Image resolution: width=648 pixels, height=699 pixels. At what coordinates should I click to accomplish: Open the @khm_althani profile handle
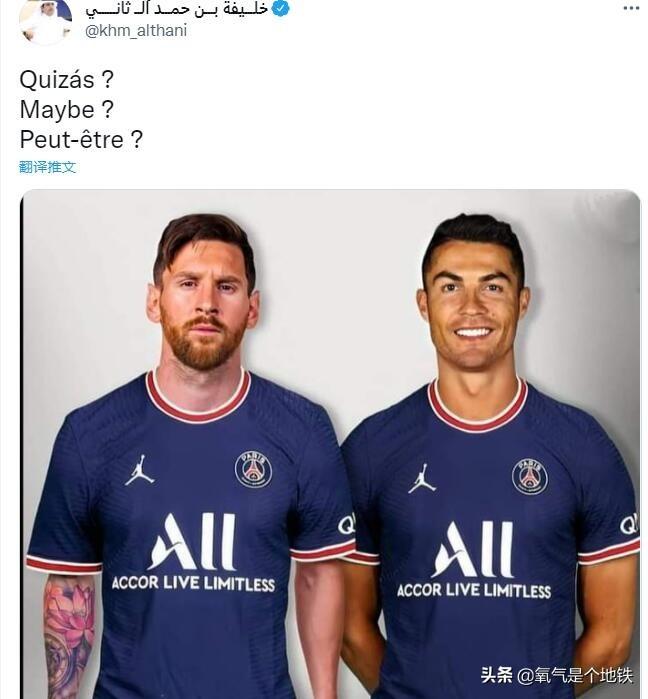coord(136,31)
